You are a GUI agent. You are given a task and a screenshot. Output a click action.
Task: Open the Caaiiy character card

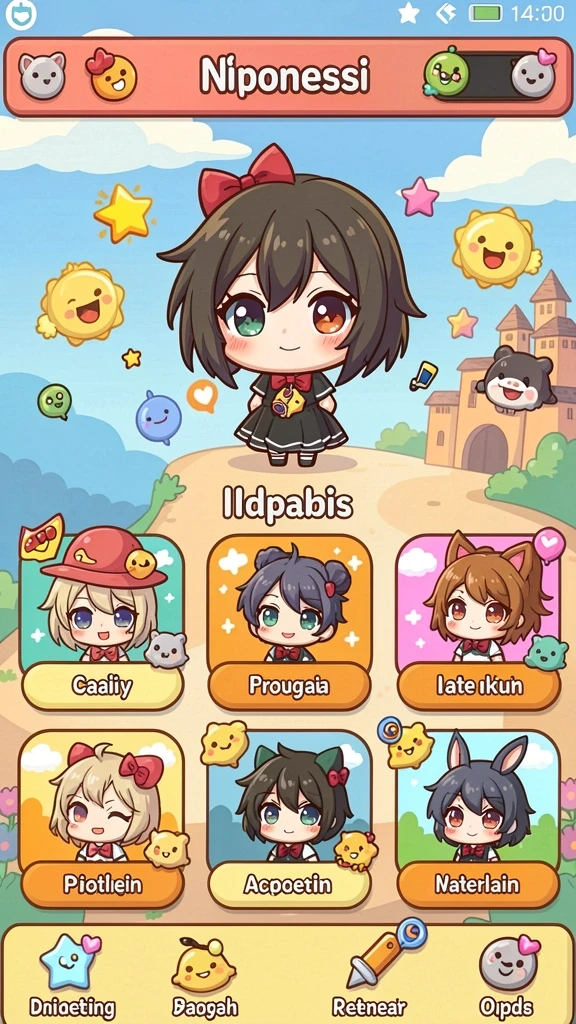click(x=102, y=622)
